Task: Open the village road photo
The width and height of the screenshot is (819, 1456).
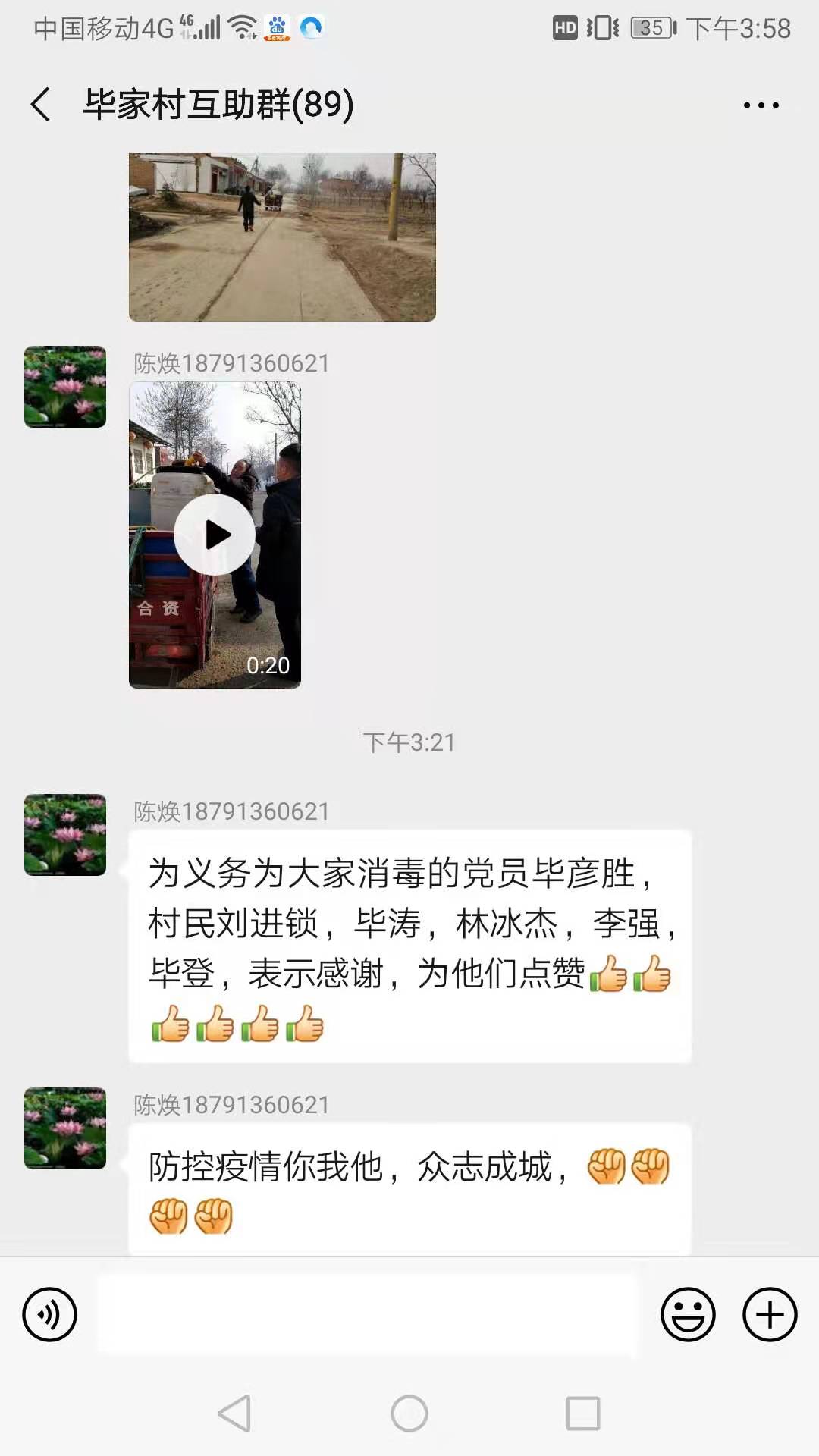Action: [x=282, y=237]
